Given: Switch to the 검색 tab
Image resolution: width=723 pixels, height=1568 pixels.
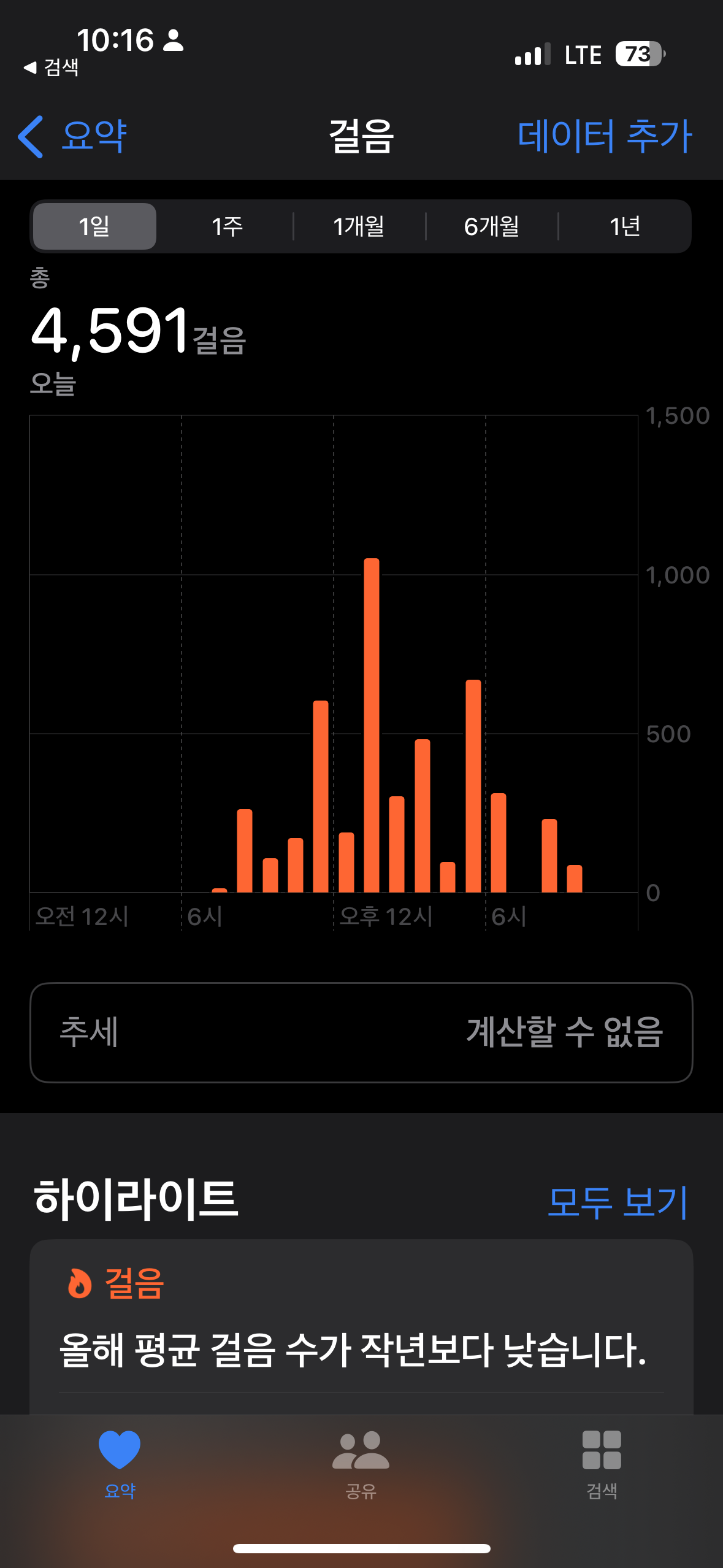Looking at the screenshot, I should [602, 1464].
